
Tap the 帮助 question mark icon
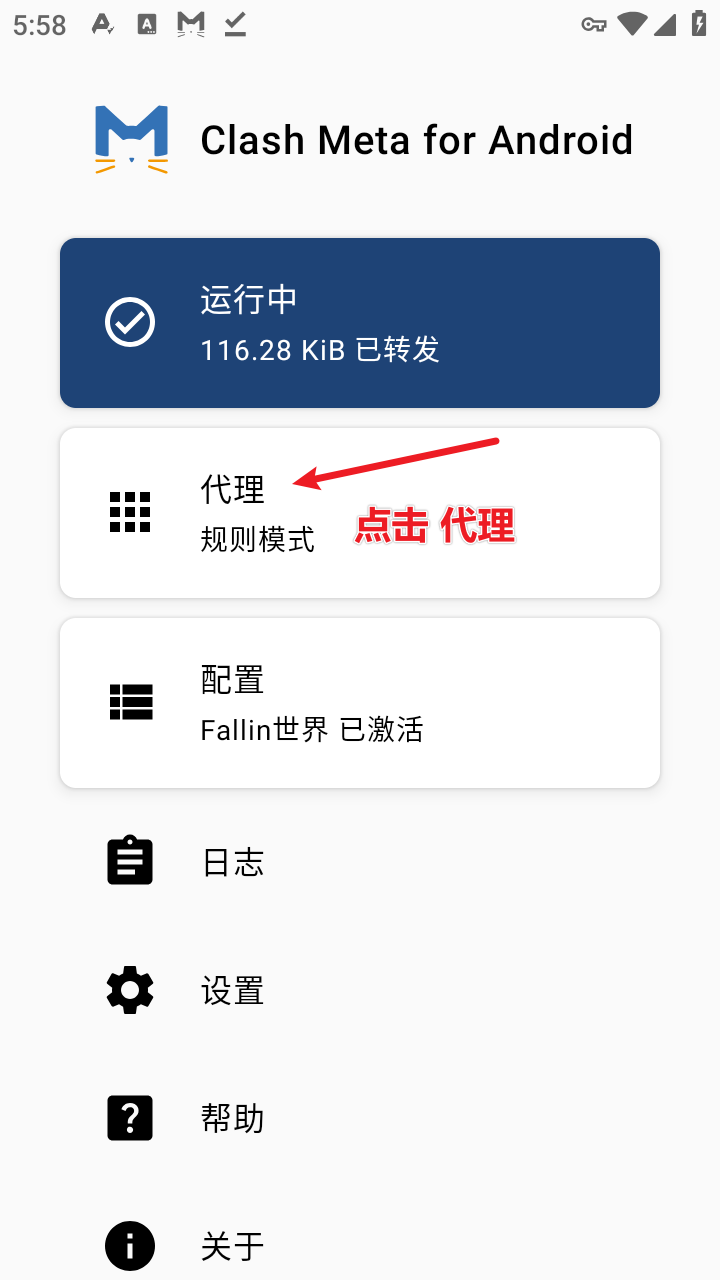pos(129,1118)
